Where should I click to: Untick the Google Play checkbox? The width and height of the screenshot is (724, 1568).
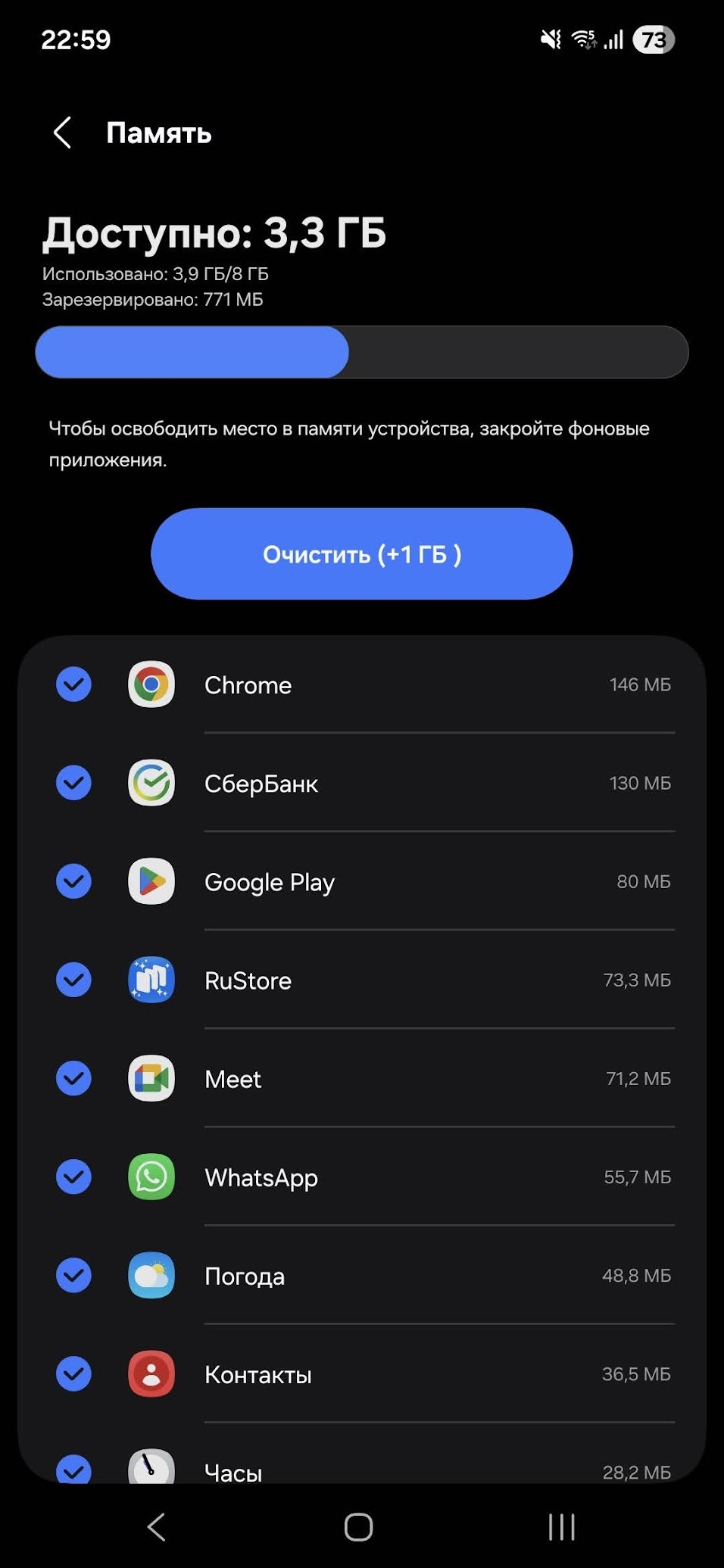74,881
